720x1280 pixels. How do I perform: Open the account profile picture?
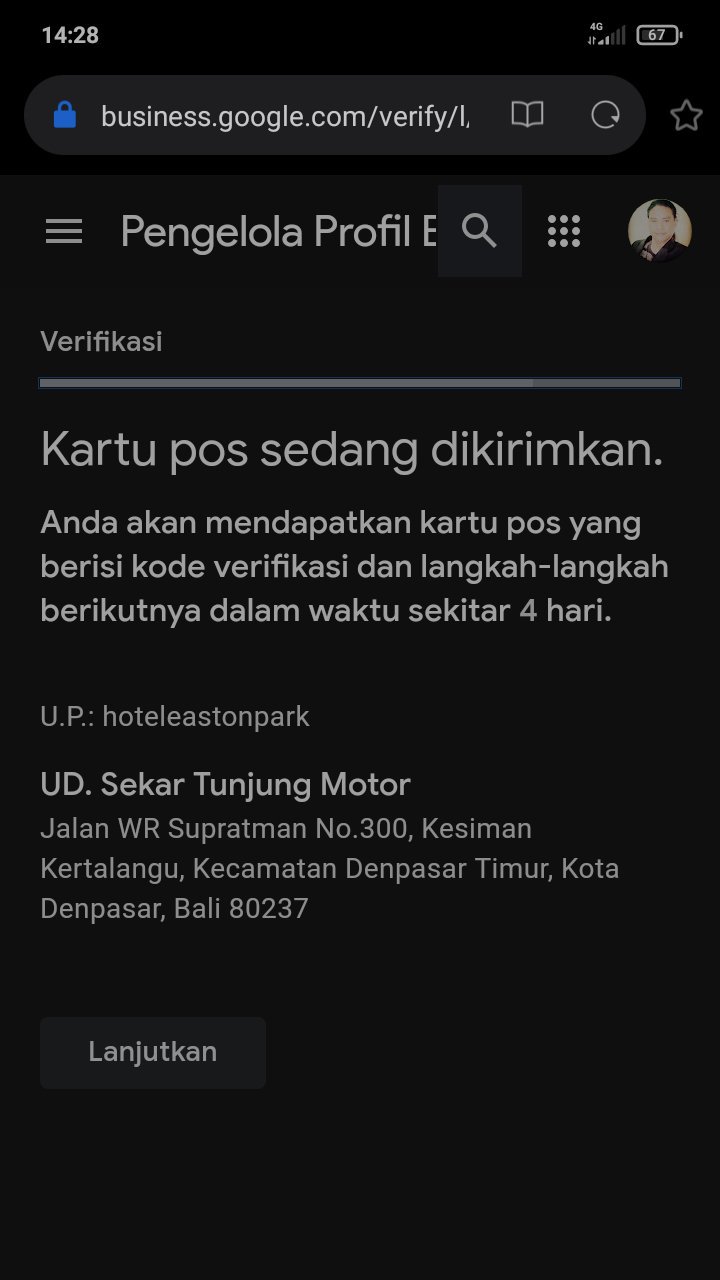coord(659,231)
